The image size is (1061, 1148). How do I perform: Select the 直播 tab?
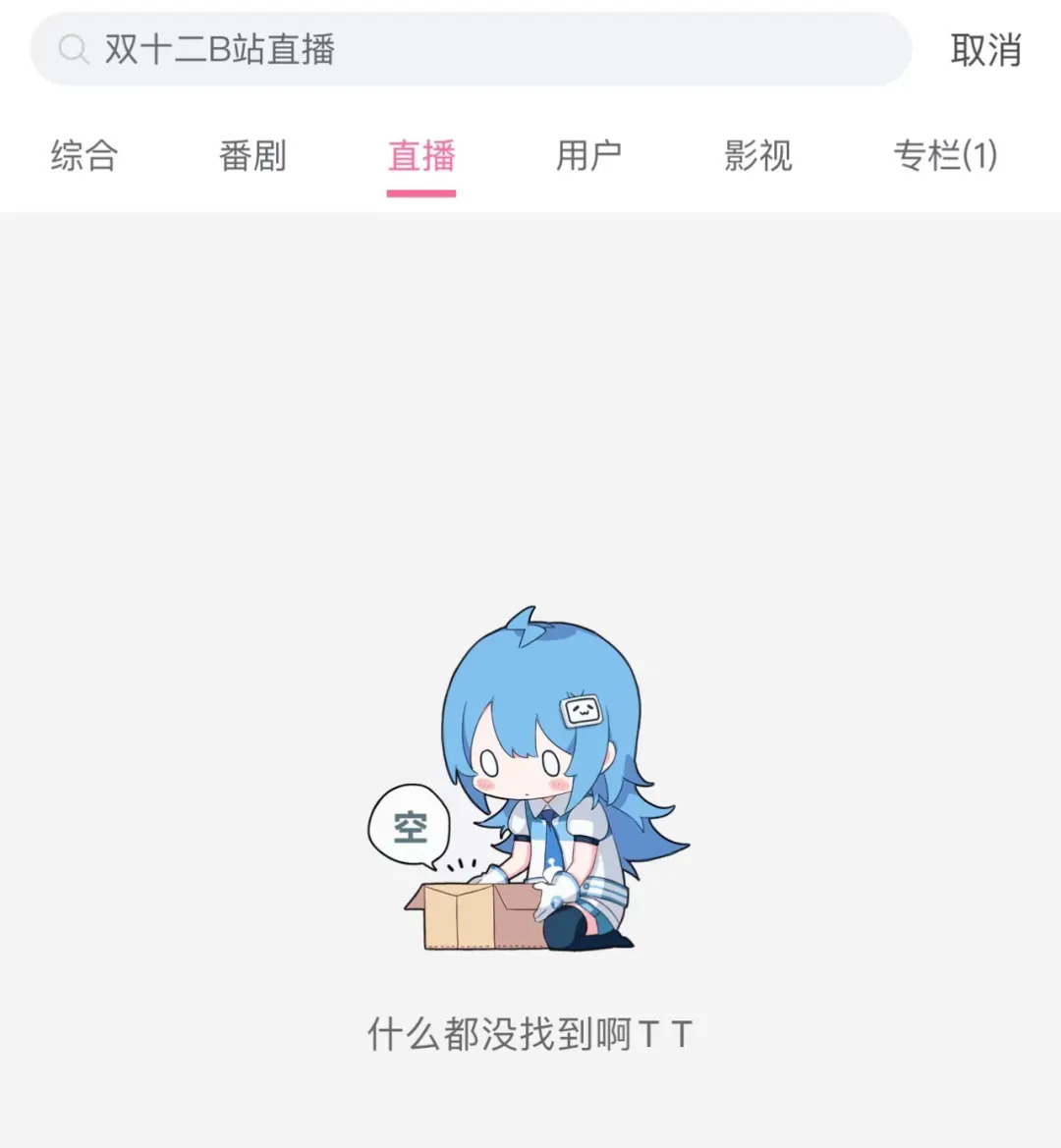(421, 155)
